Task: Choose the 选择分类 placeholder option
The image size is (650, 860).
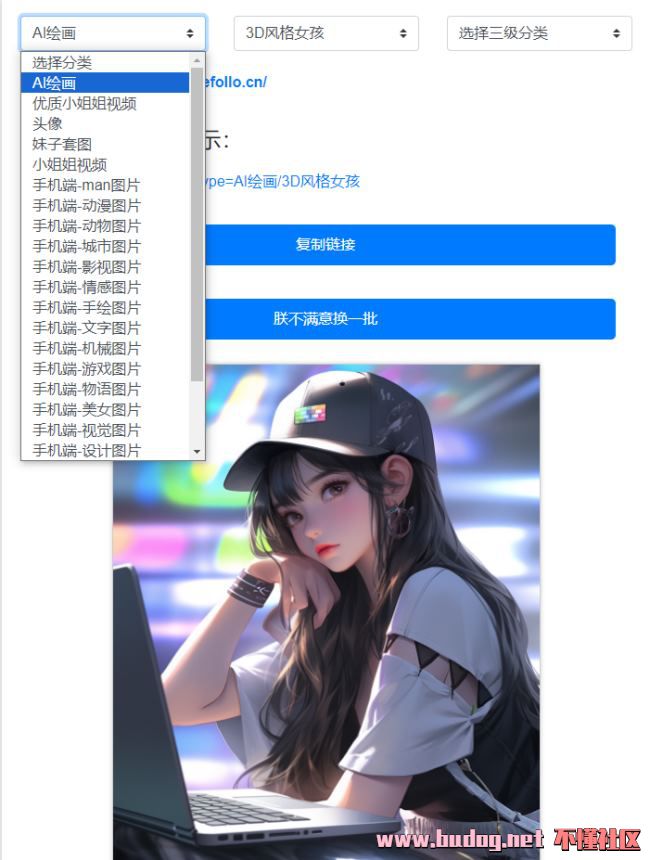Action: point(62,63)
